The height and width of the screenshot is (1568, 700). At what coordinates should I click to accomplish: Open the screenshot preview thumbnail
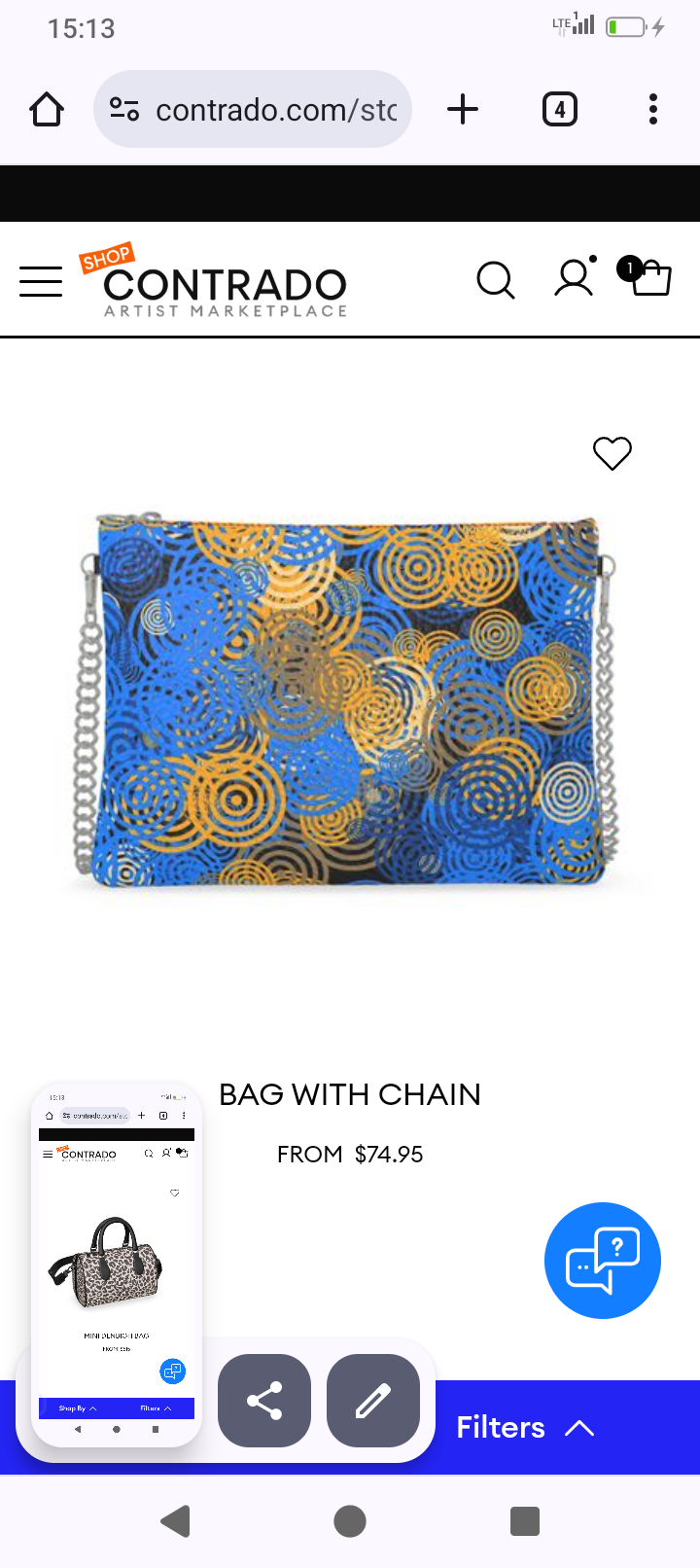point(117,1265)
